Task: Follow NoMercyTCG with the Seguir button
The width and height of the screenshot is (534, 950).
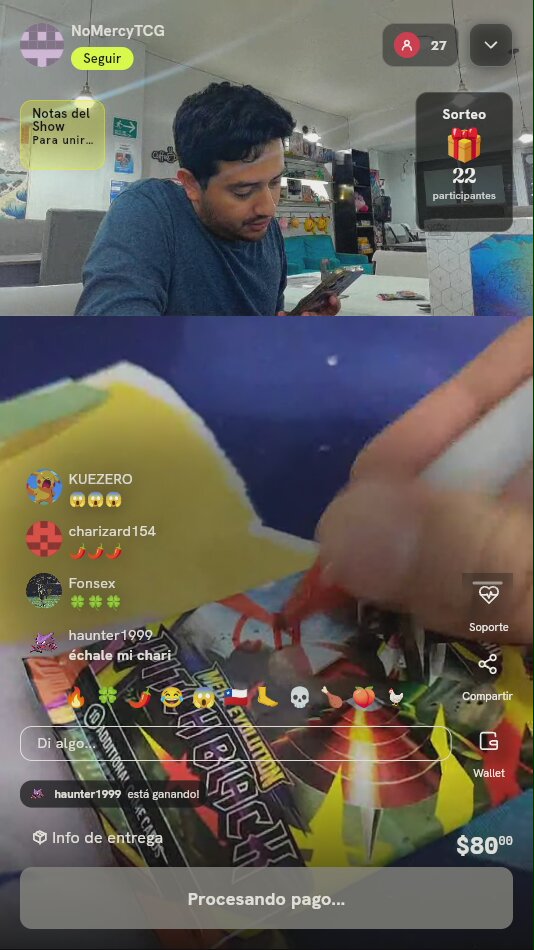Action: pyautogui.click(x=102, y=59)
